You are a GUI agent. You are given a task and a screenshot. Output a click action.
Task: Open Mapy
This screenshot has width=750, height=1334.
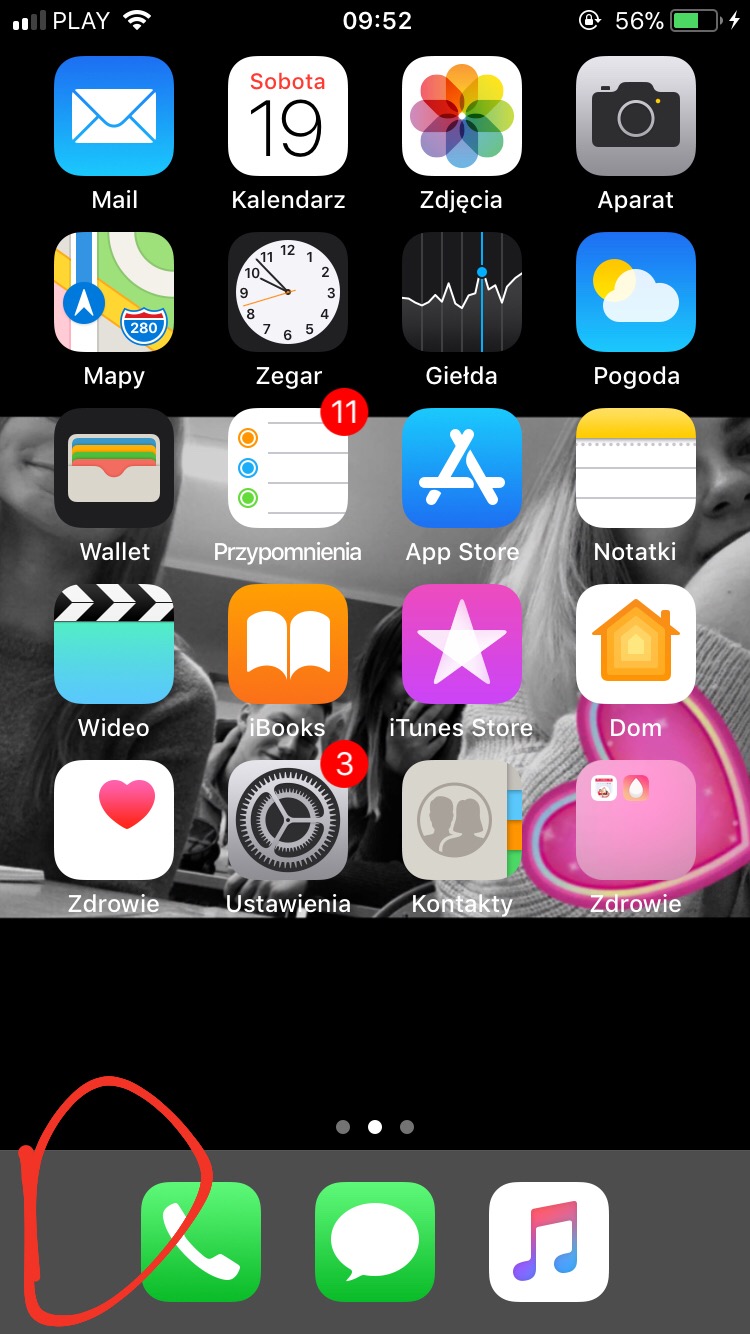tap(114, 292)
